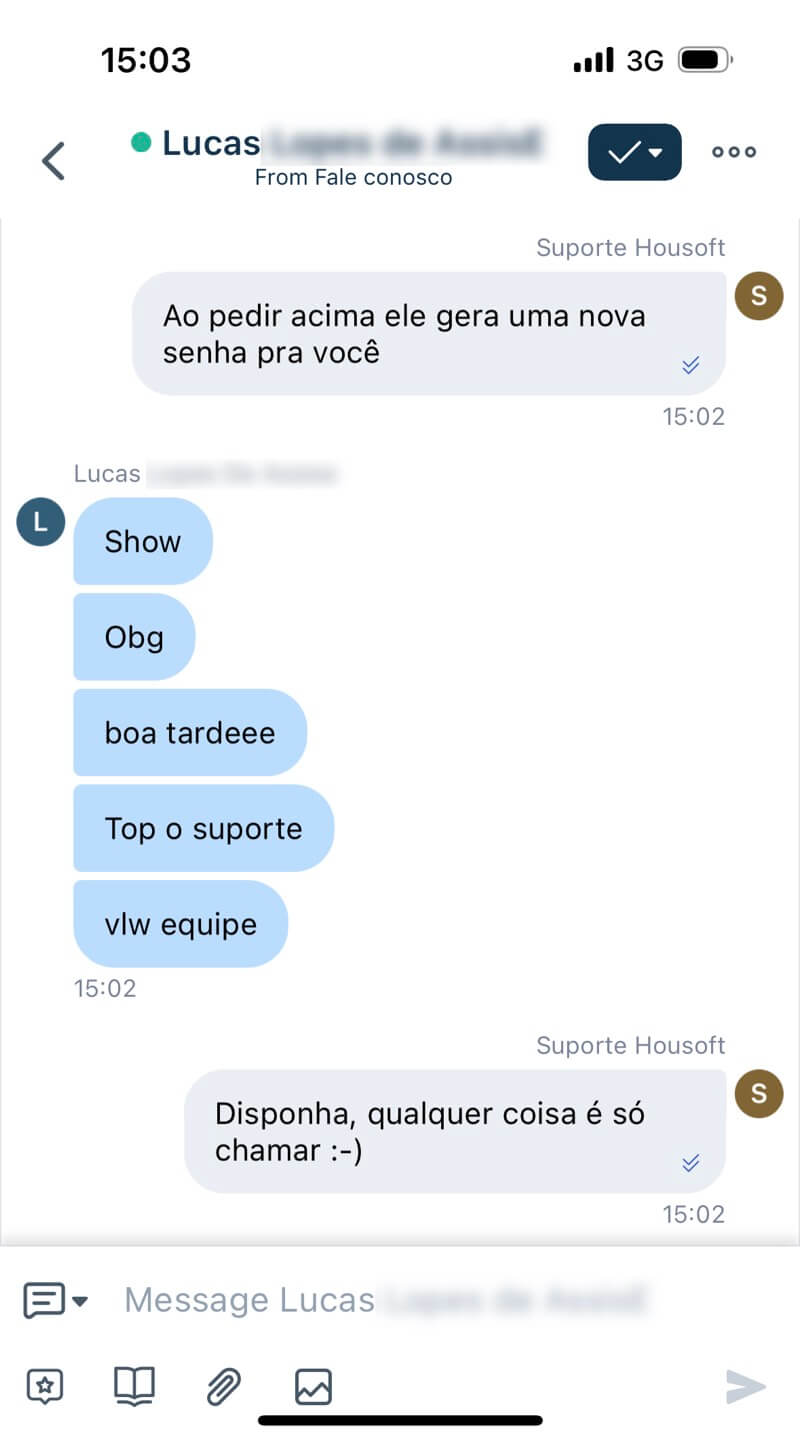Expand the reply type selector
The height and width of the screenshot is (1443, 800).
(x=56, y=1301)
